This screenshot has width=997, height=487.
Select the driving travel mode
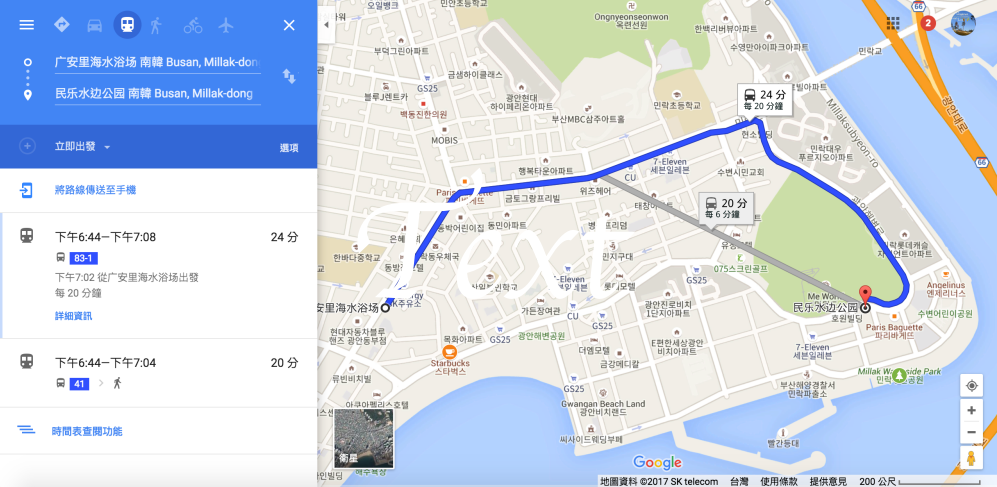(94, 25)
